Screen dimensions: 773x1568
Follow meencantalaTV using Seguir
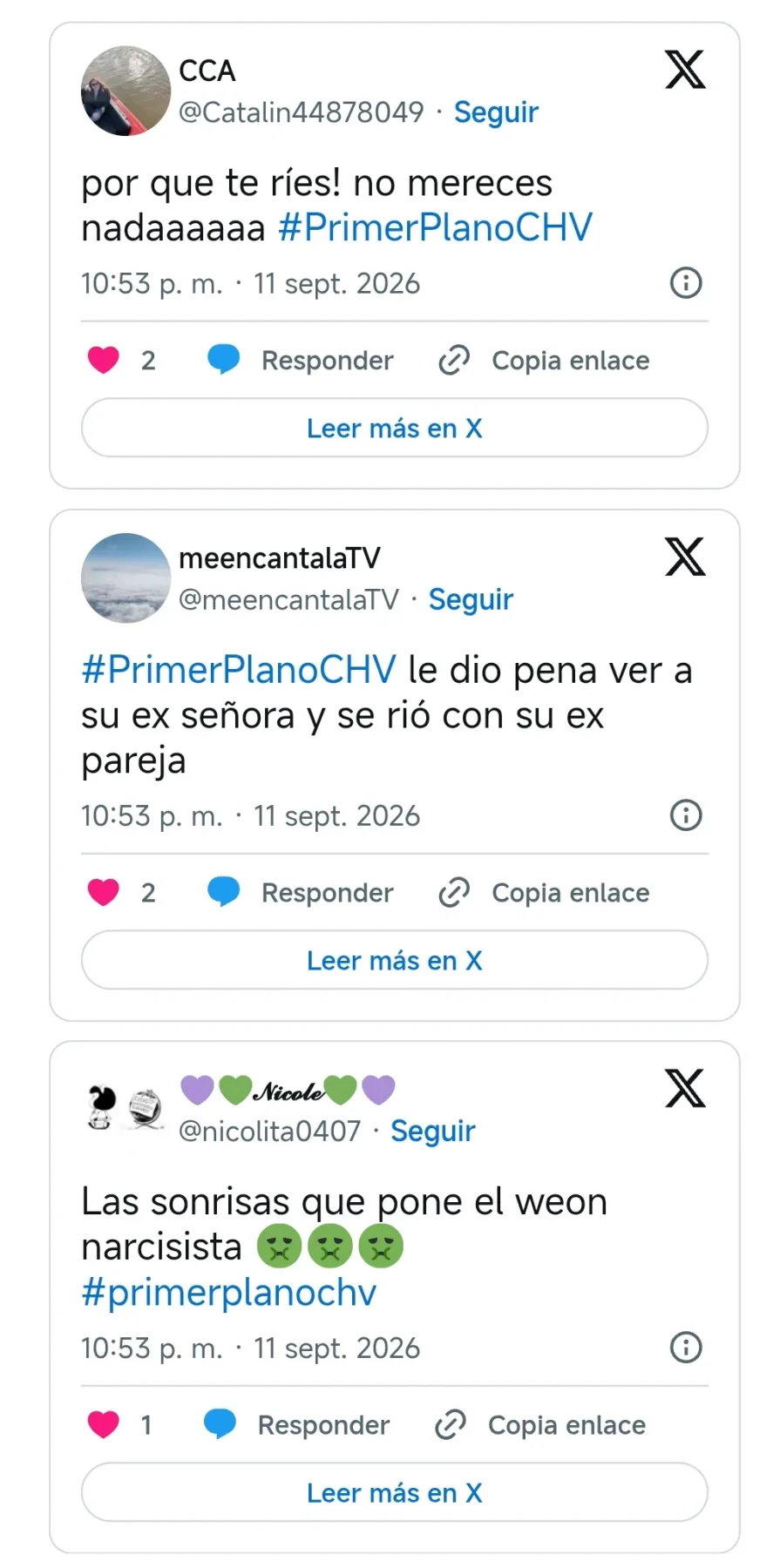coord(471,599)
